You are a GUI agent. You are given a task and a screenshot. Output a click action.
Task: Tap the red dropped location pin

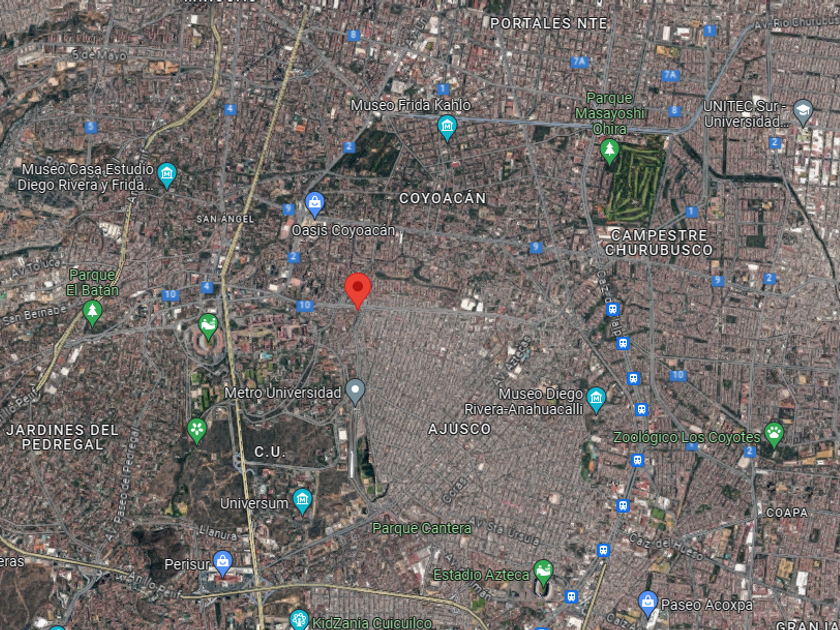tap(358, 291)
